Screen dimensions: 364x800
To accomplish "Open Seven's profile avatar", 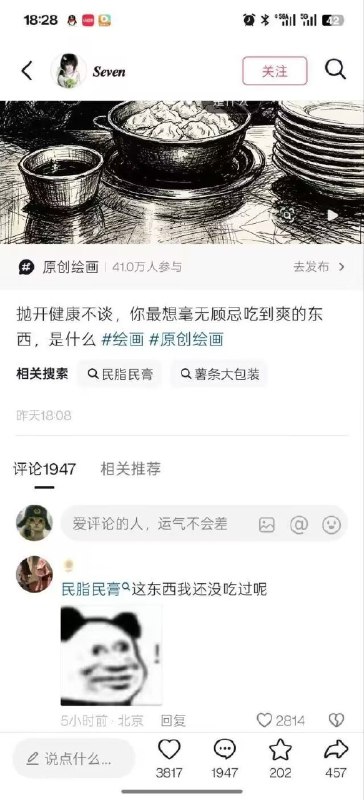I will (68, 71).
